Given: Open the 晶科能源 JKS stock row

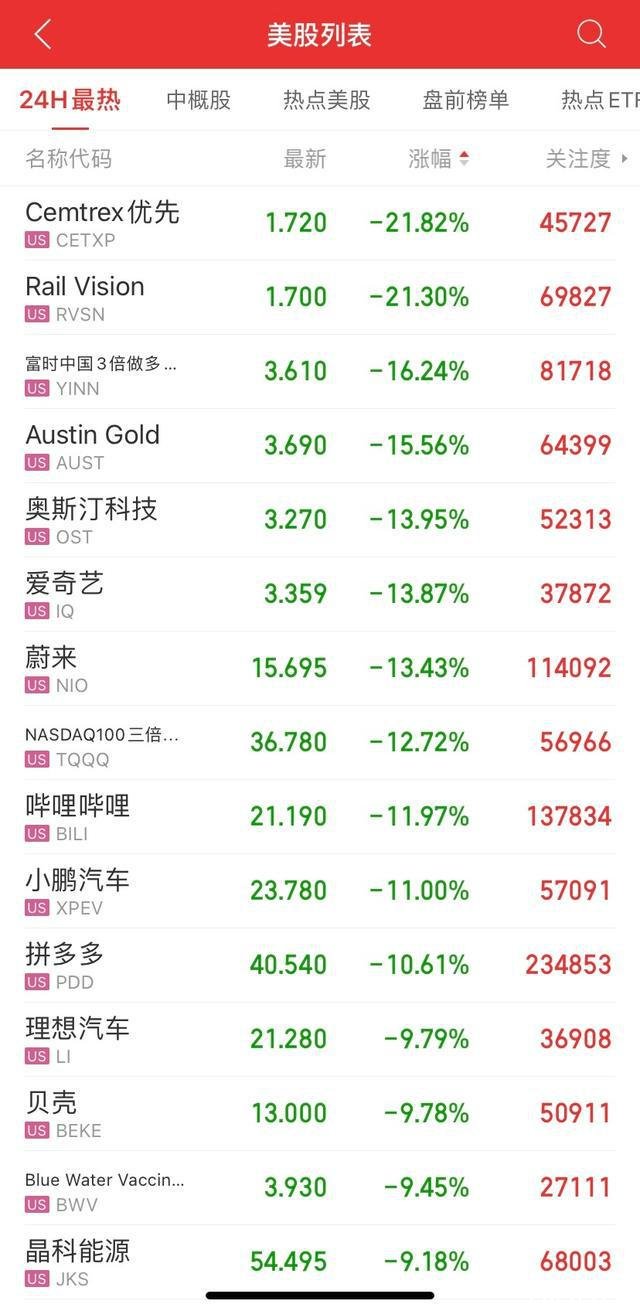Looking at the screenshot, I should click(320, 1262).
